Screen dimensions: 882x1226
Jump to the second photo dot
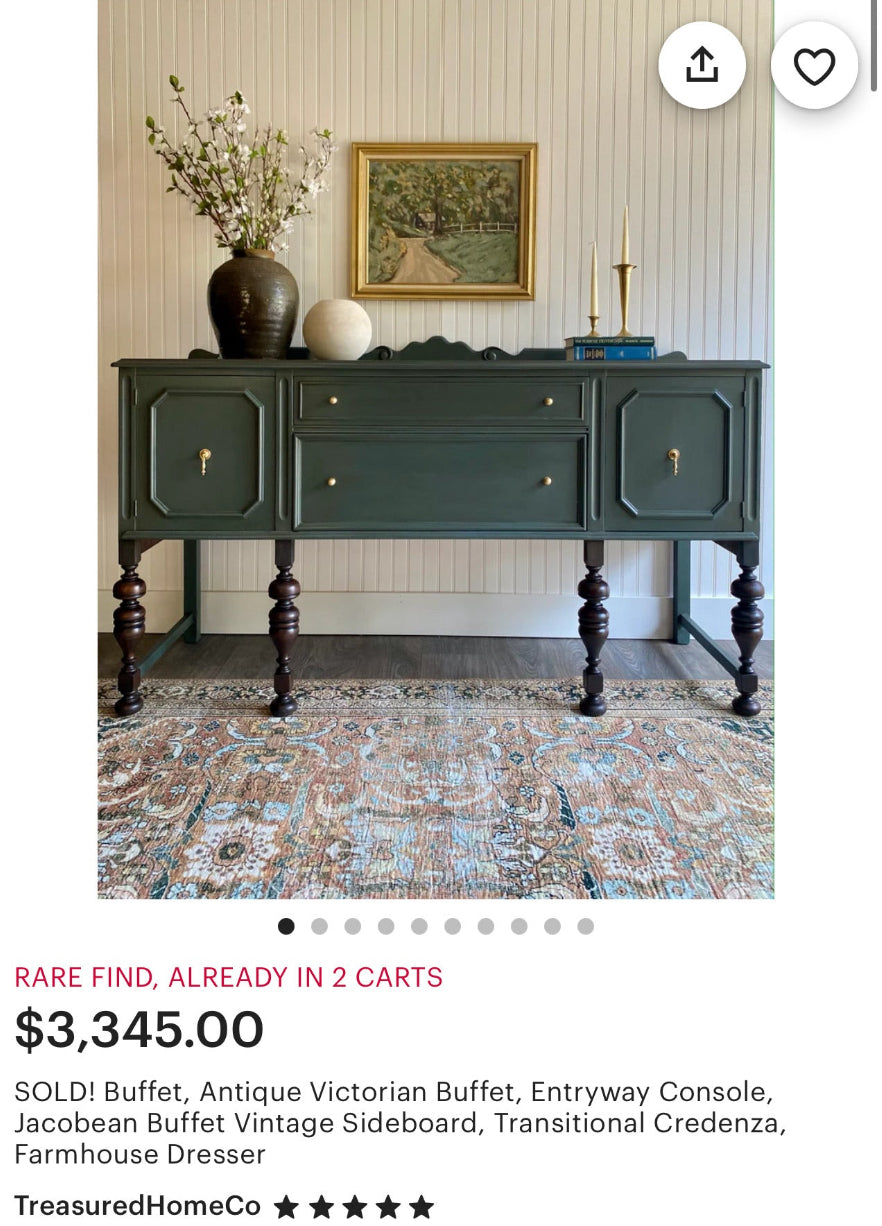[x=319, y=926]
